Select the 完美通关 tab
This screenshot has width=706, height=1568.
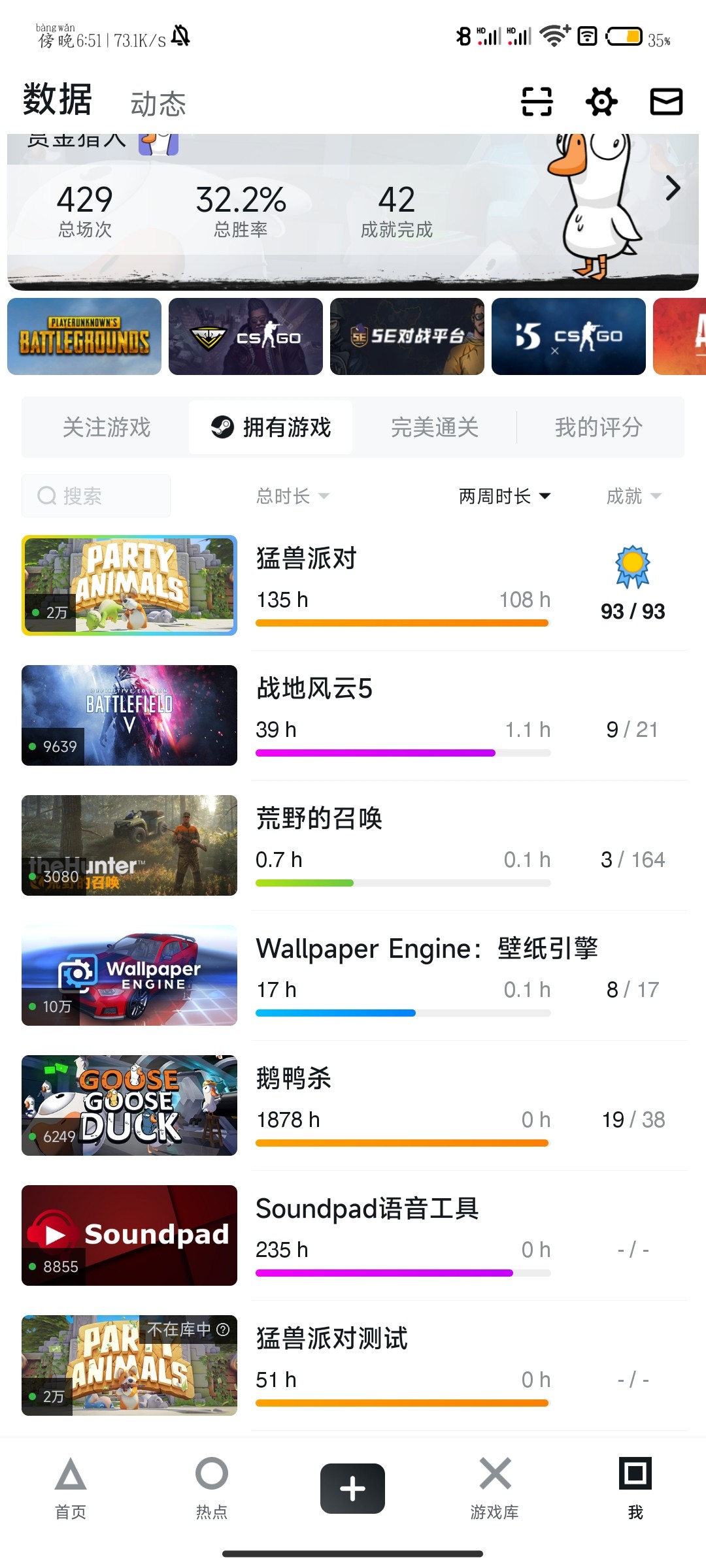pyautogui.click(x=435, y=428)
